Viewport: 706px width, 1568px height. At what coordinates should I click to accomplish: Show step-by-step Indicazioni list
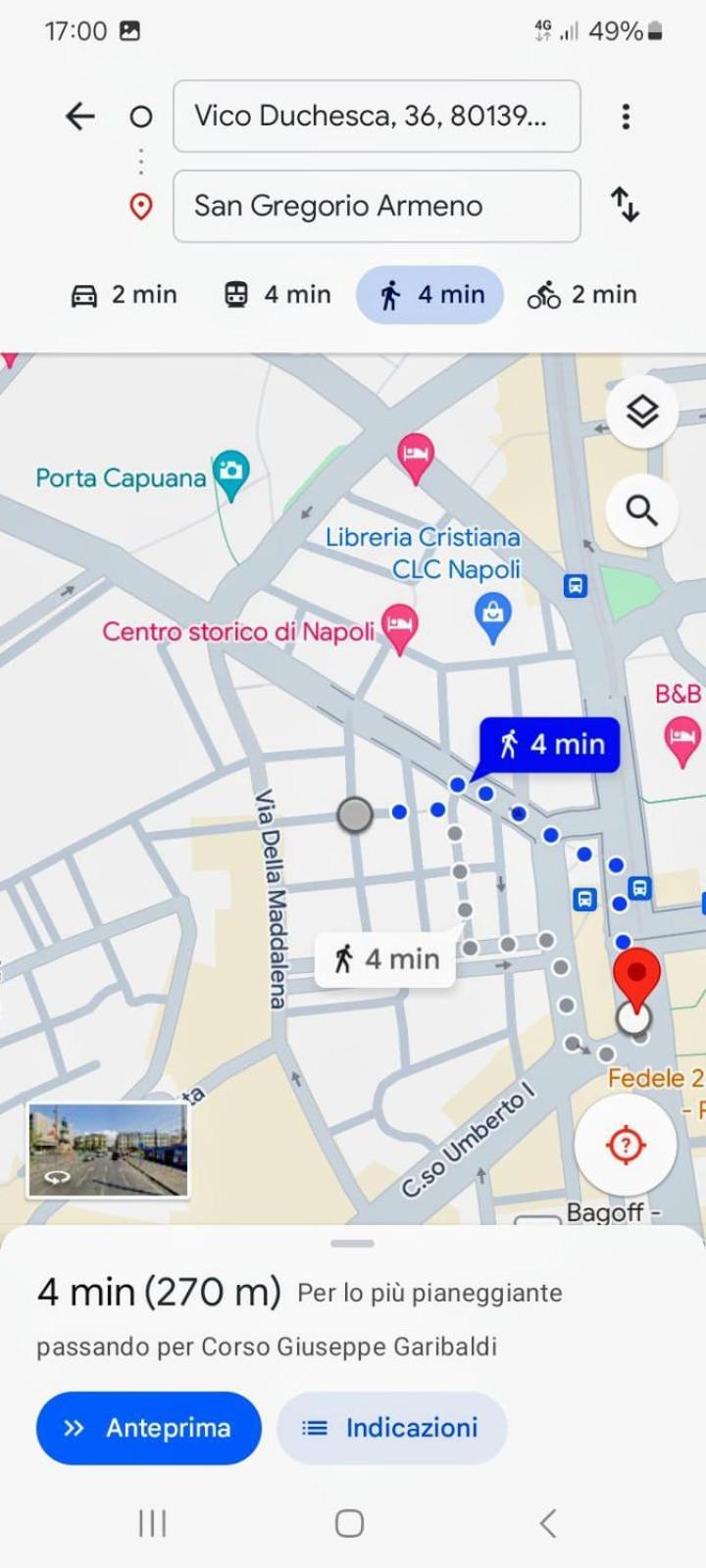tap(392, 1428)
